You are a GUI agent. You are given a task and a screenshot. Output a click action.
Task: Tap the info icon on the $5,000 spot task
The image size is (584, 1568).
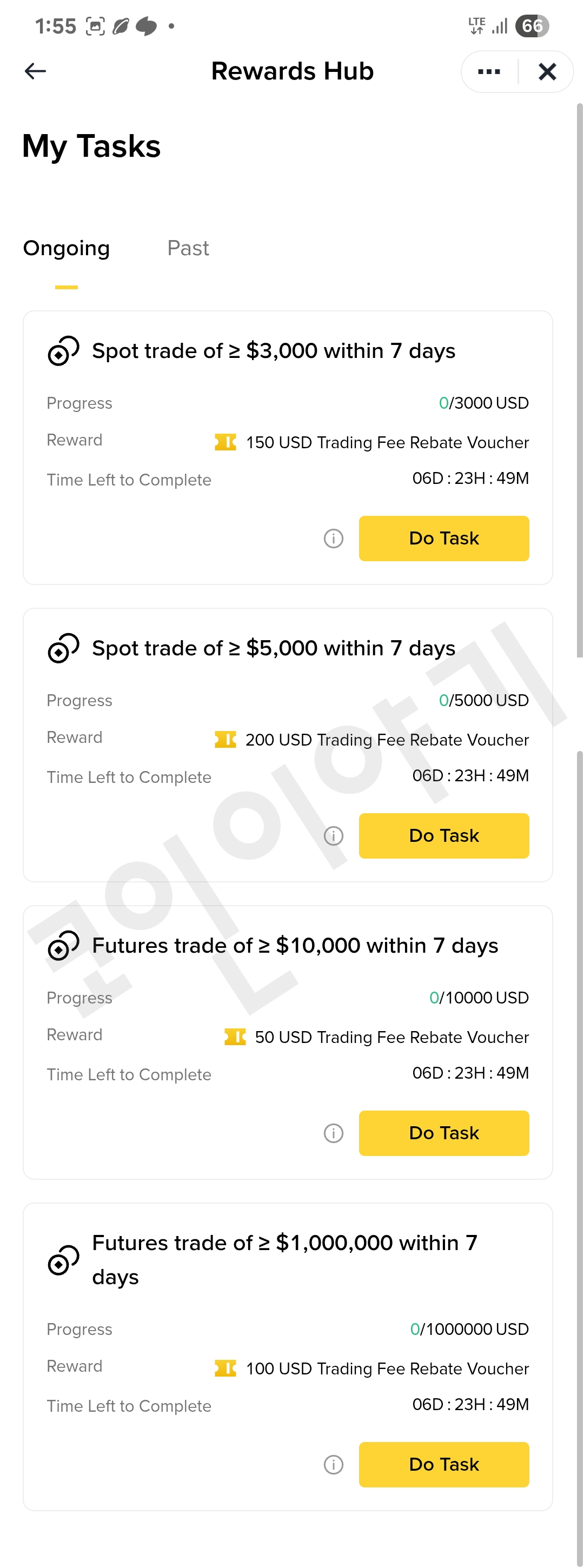click(333, 836)
